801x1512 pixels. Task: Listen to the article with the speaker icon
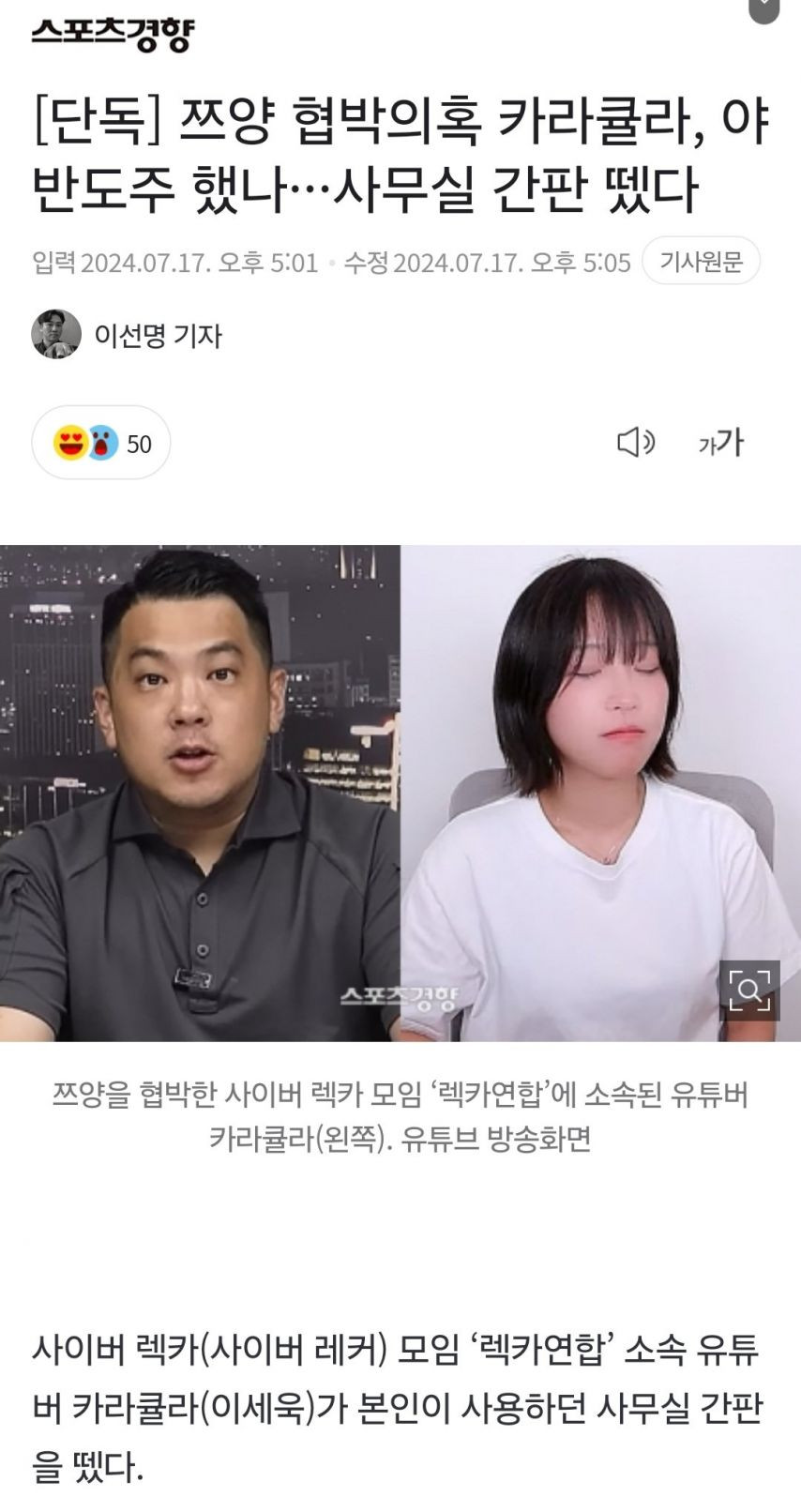[x=636, y=442]
